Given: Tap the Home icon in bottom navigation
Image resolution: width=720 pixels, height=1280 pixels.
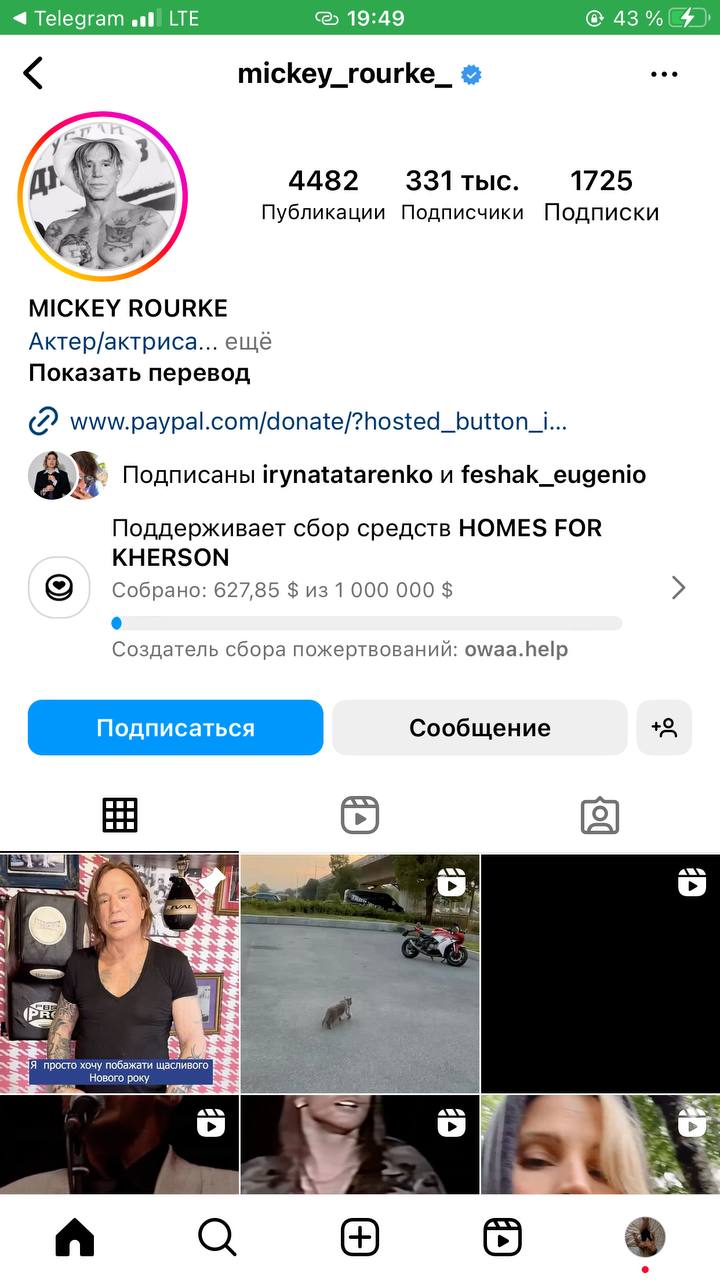Looking at the screenshot, I should [x=73, y=1236].
